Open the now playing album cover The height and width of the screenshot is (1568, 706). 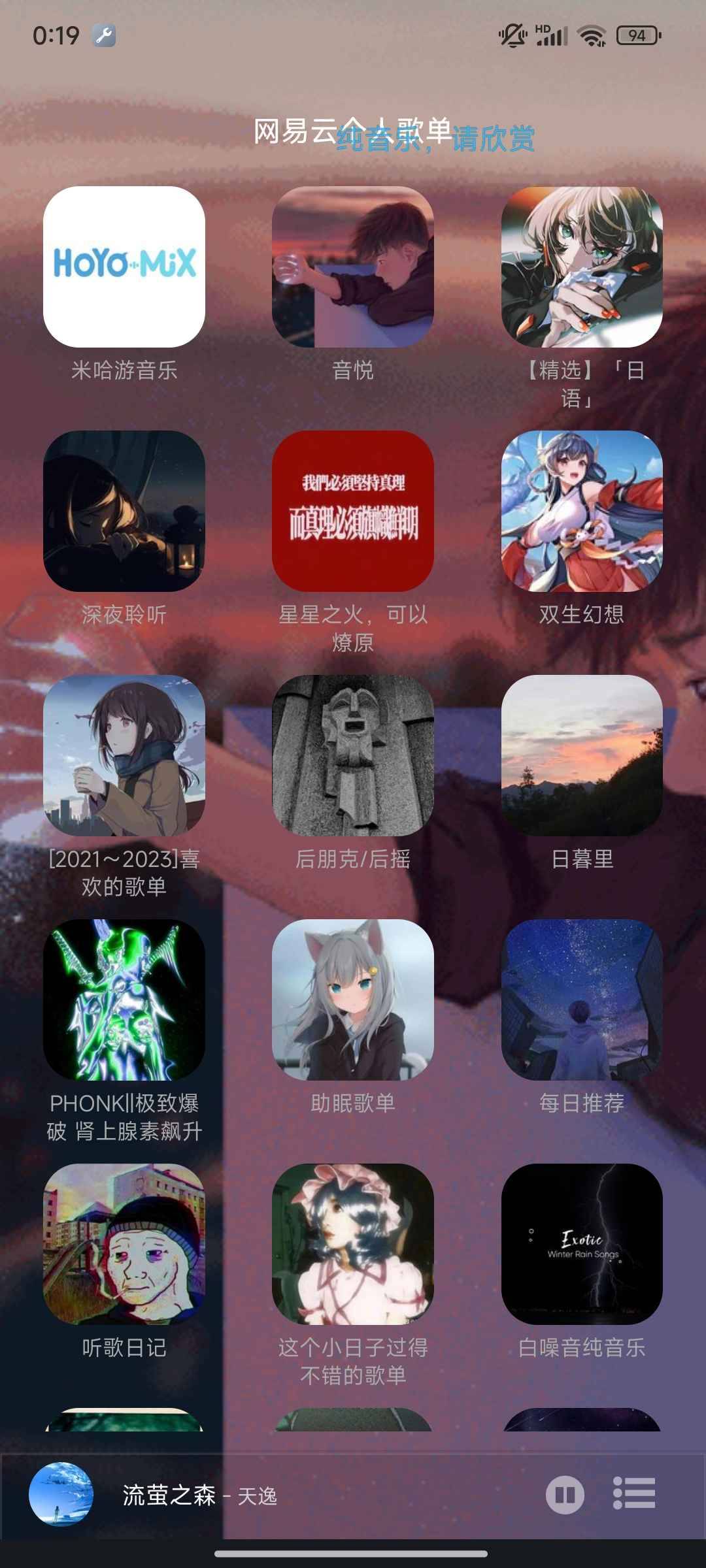(x=61, y=1494)
